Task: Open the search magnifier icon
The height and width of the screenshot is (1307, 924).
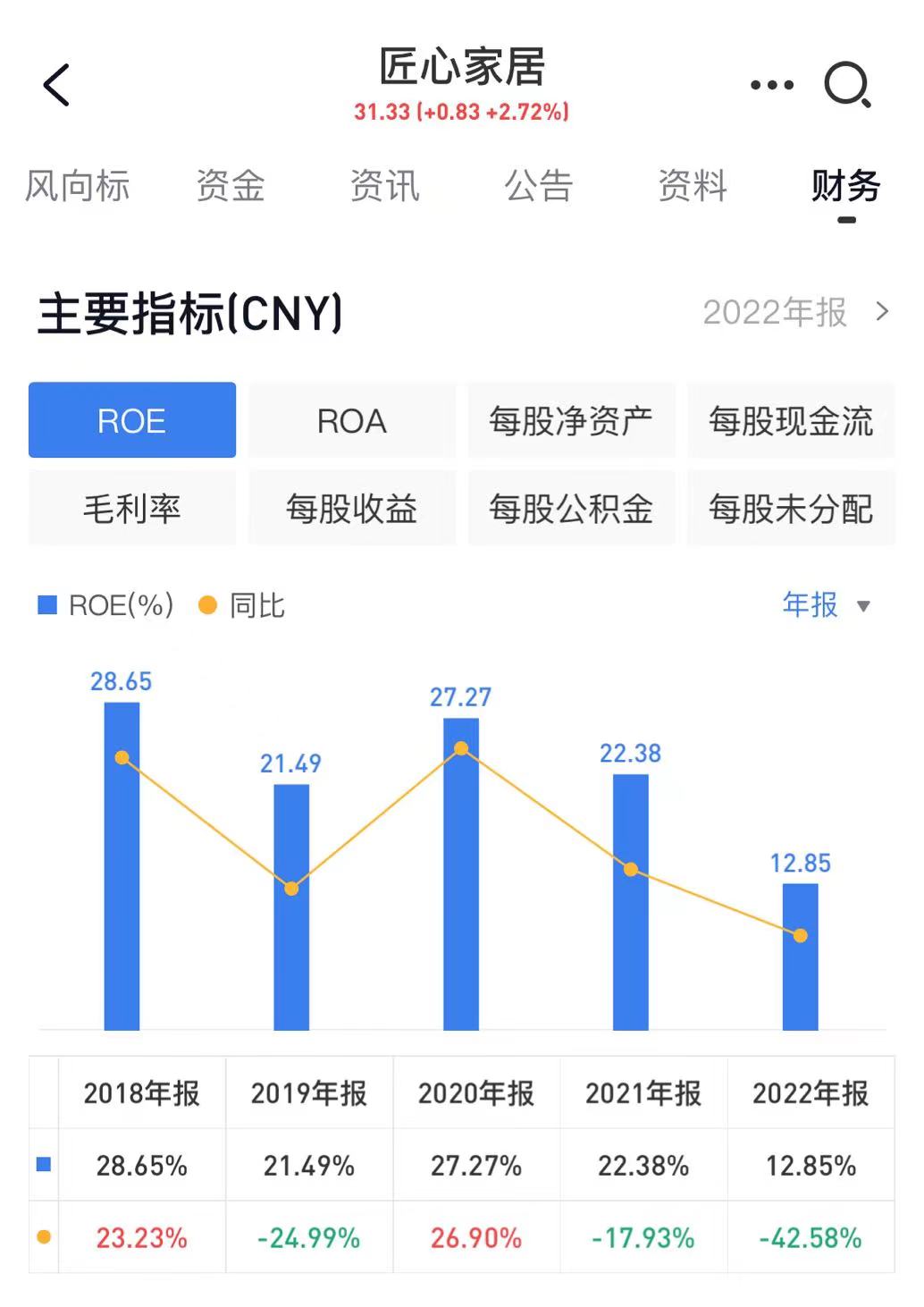Action: click(x=846, y=86)
